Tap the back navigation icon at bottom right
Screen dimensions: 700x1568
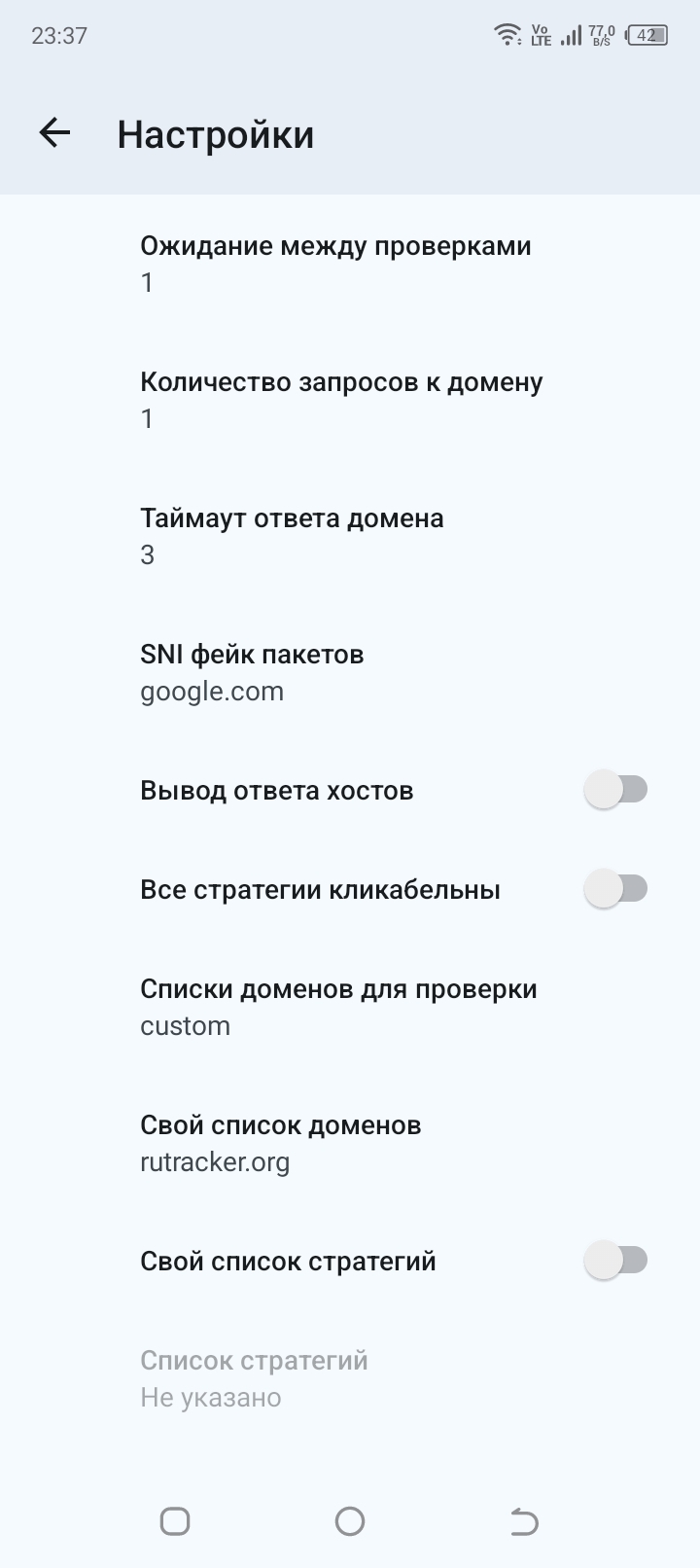(523, 1519)
